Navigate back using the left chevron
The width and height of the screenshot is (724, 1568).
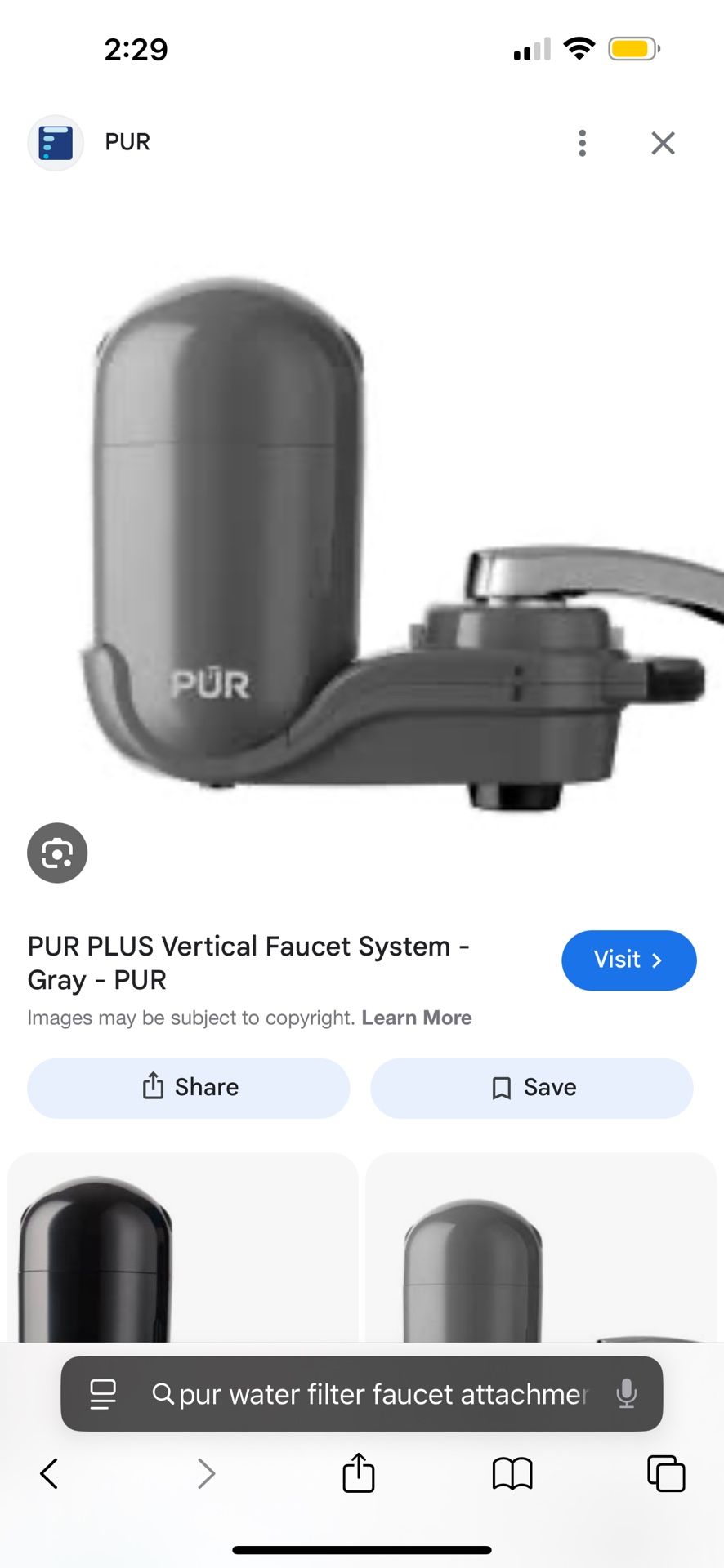[49, 1474]
